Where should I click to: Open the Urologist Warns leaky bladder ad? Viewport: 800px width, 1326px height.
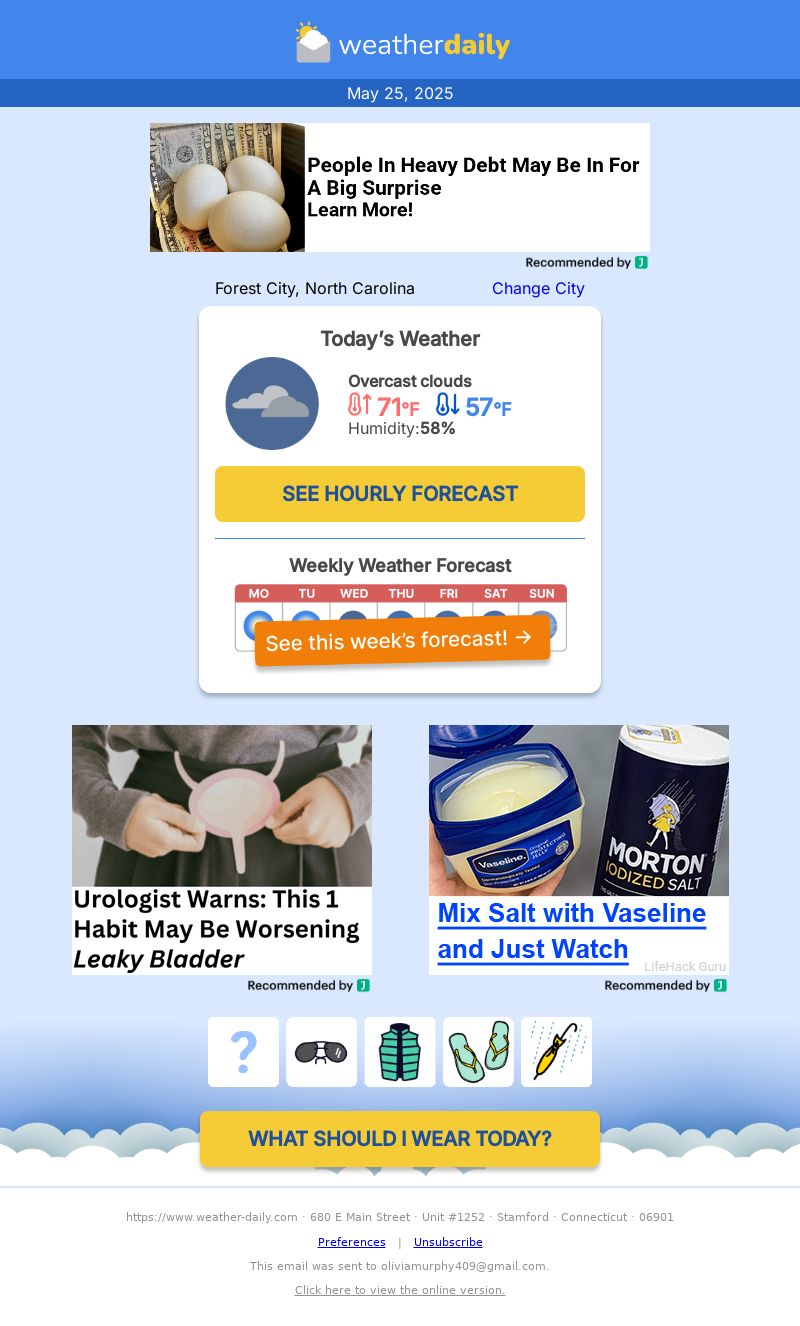[x=222, y=850]
